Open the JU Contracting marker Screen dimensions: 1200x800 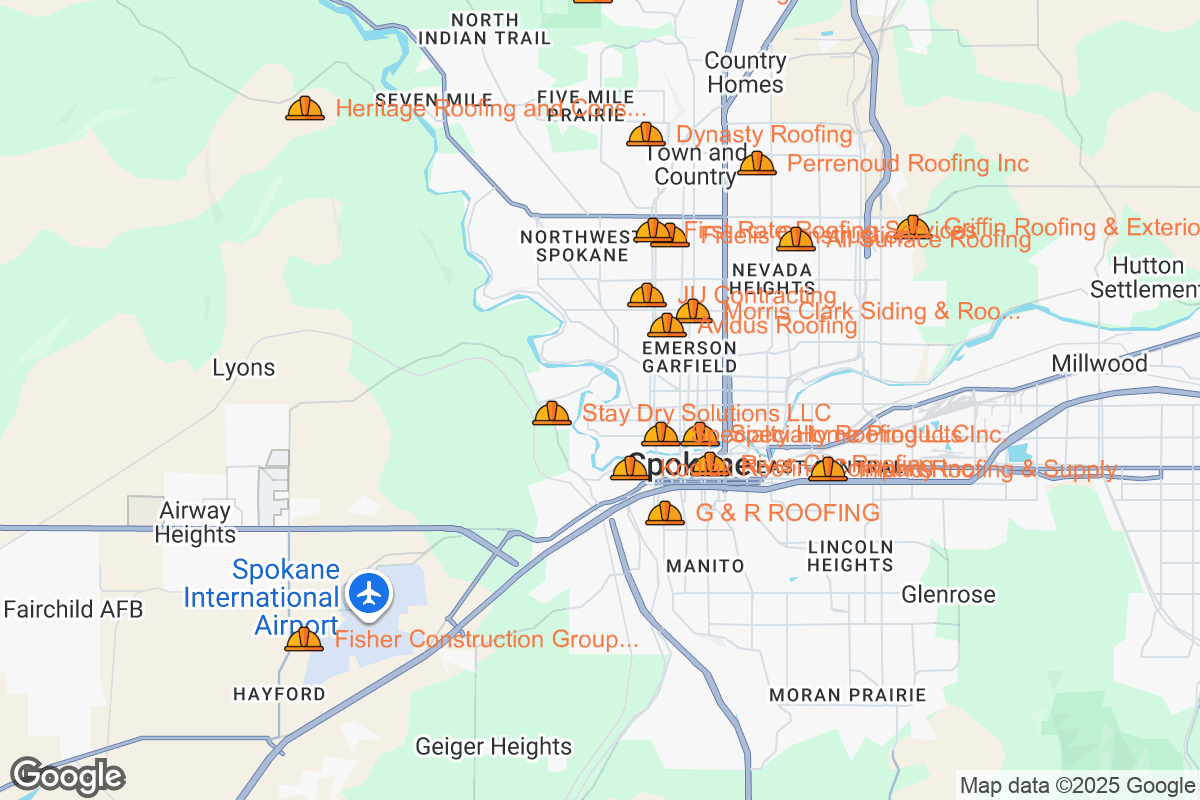[647, 296]
